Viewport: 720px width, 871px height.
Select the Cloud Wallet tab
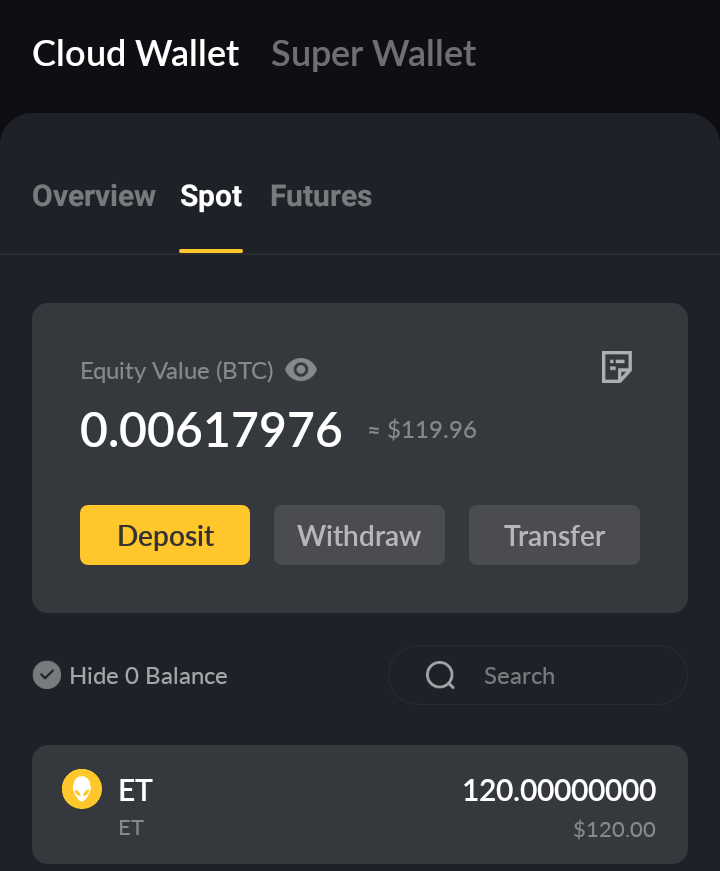[x=135, y=53]
